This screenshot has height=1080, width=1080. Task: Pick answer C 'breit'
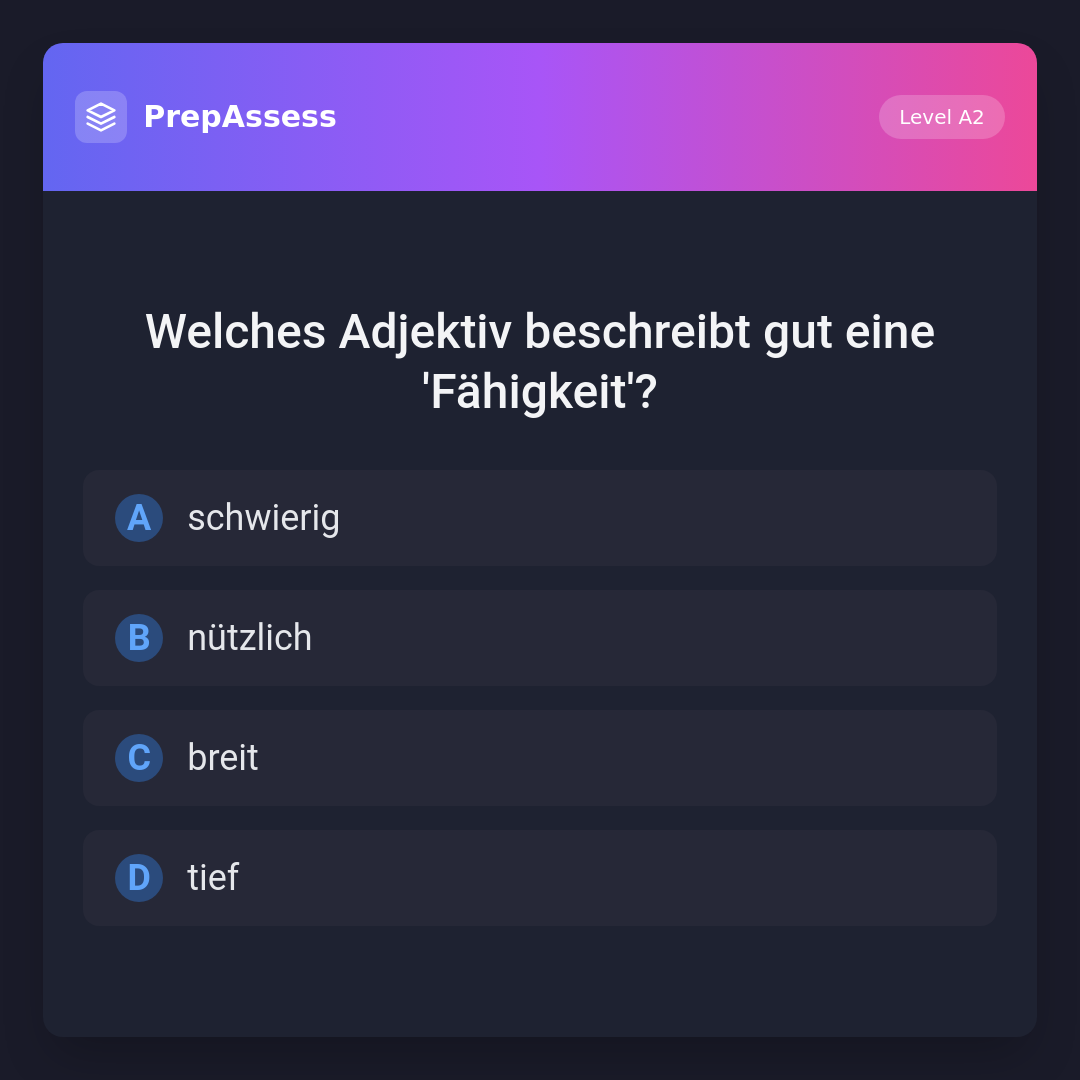pos(539,758)
